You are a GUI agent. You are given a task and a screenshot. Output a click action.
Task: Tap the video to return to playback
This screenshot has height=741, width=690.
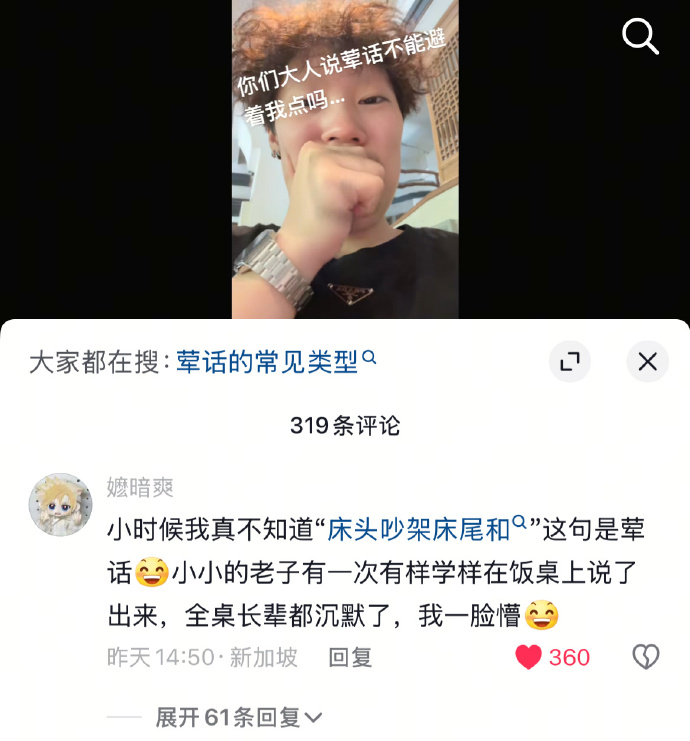(345, 160)
